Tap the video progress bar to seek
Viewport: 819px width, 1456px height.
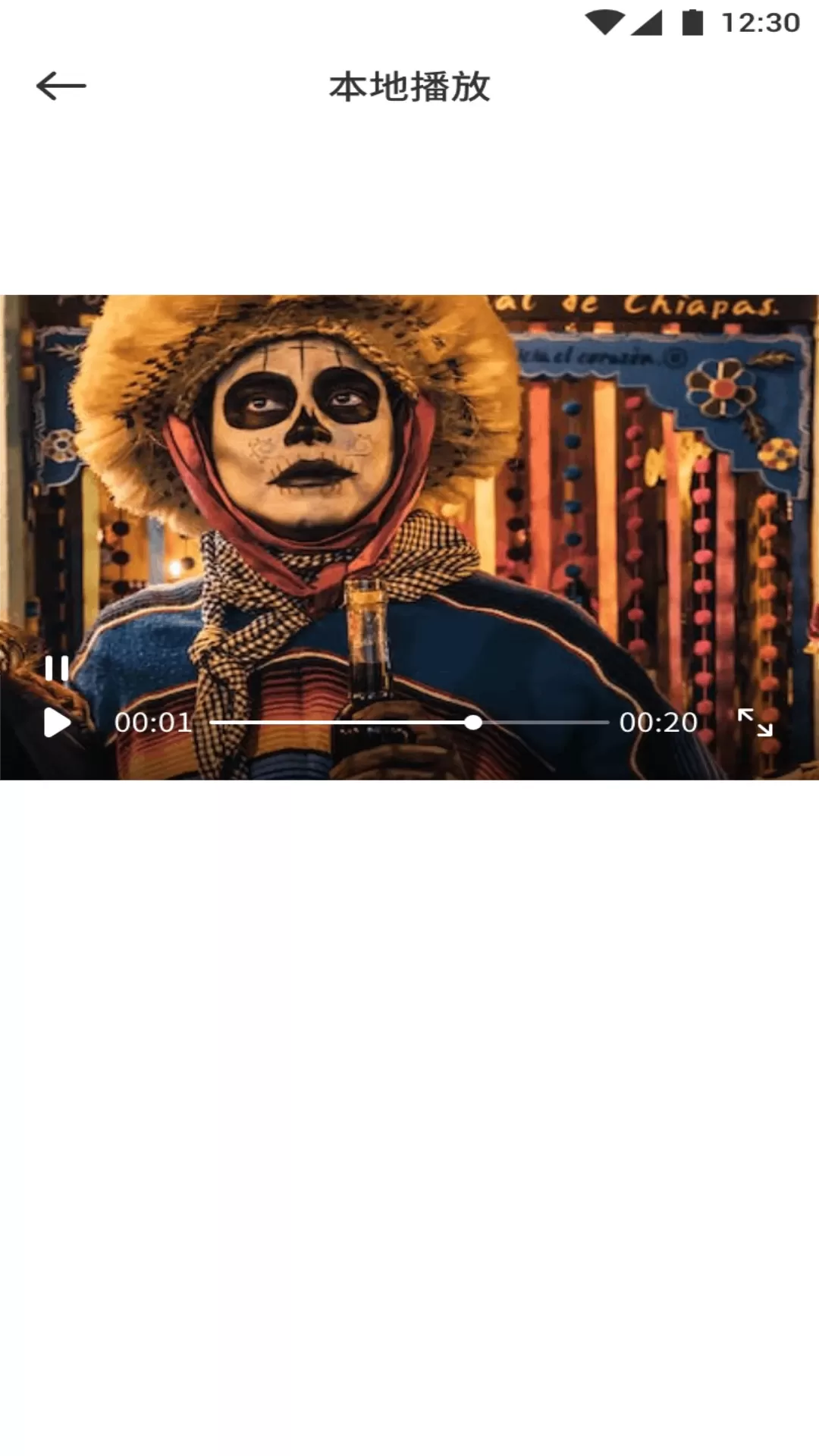[x=409, y=723]
